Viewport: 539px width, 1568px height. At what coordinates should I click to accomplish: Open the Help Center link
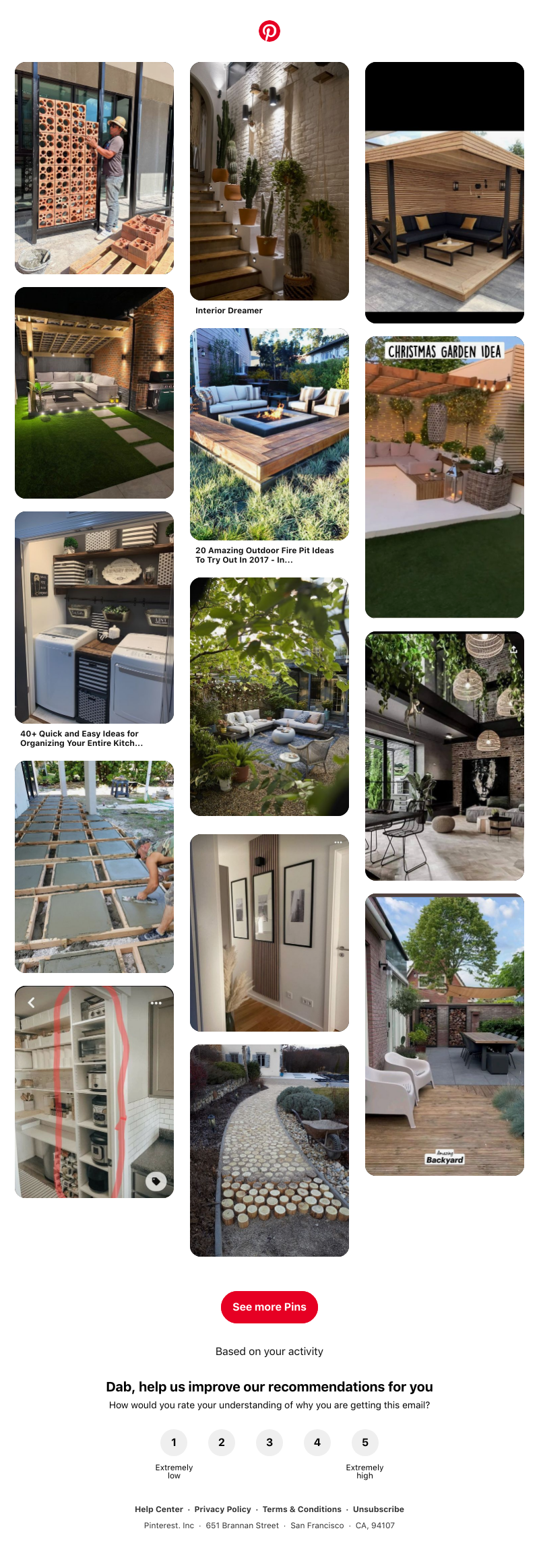tap(159, 1509)
